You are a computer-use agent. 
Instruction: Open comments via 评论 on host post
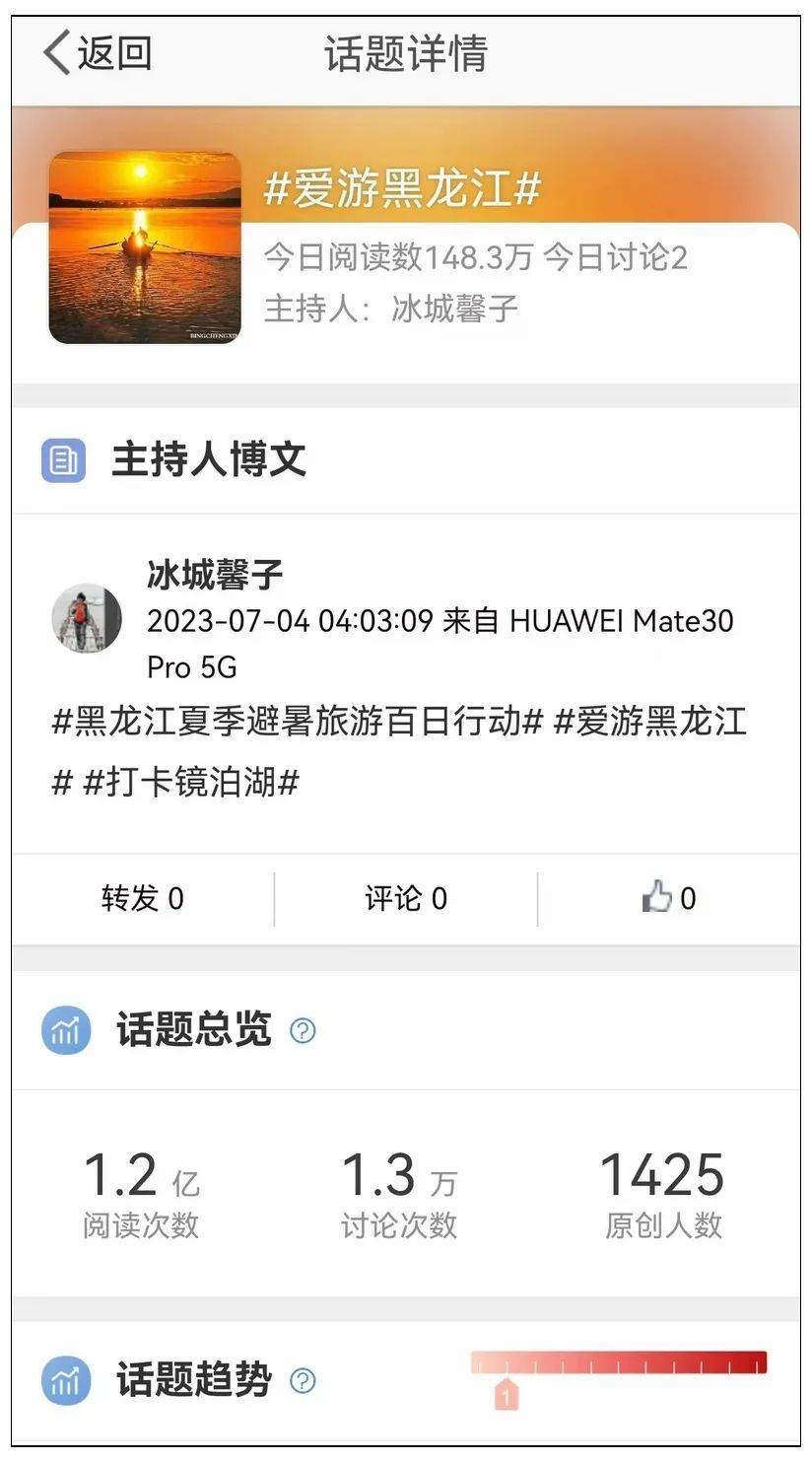(x=405, y=898)
